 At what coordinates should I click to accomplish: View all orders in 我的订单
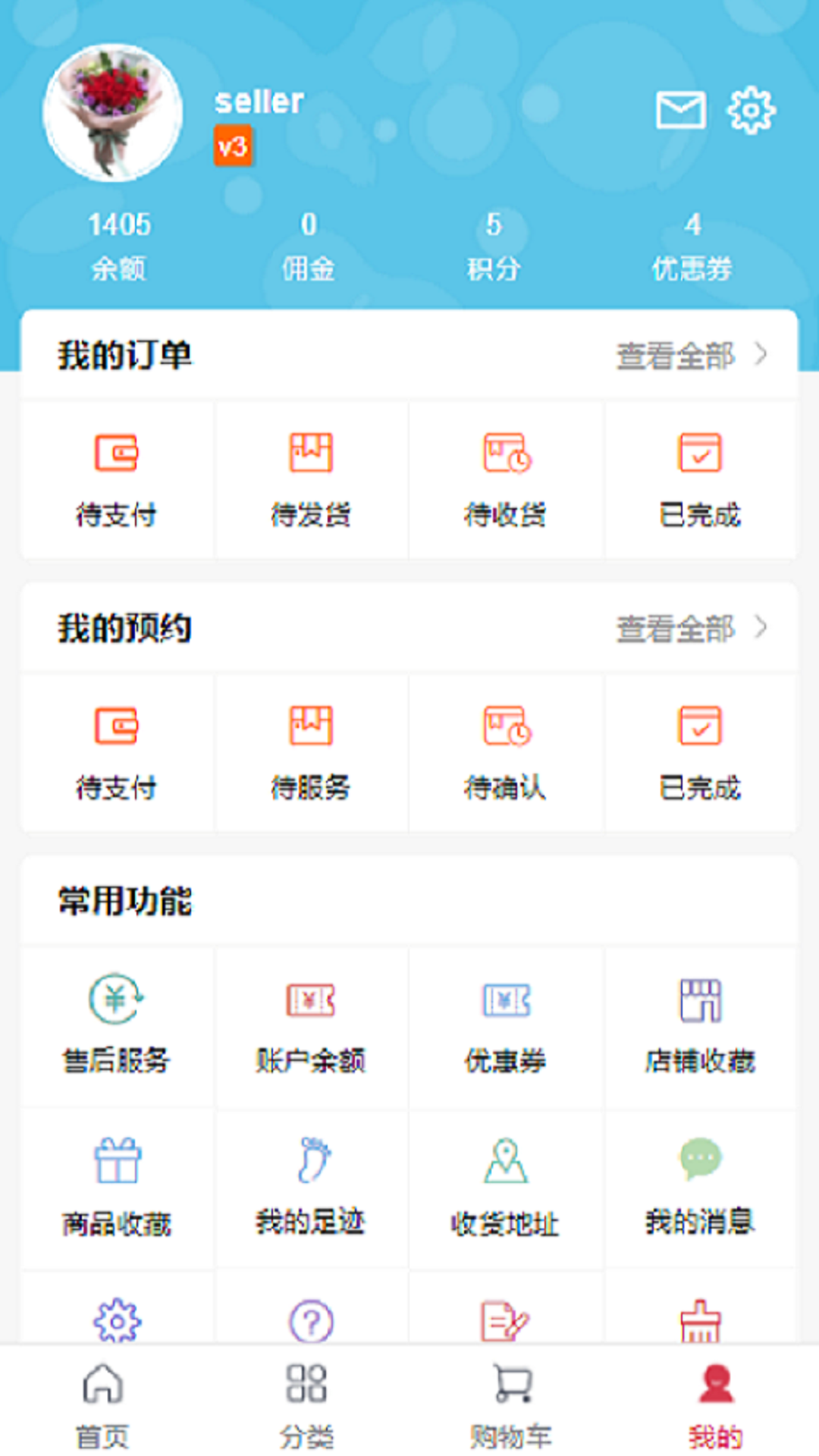click(x=690, y=355)
